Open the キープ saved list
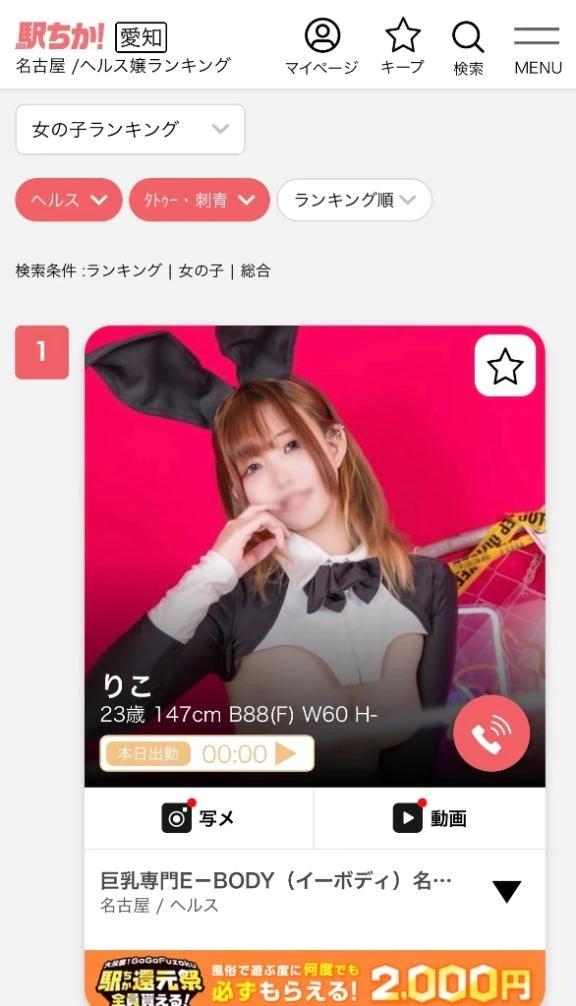This screenshot has width=576, height=1006. pyautogui.click(x=402, y=47)
